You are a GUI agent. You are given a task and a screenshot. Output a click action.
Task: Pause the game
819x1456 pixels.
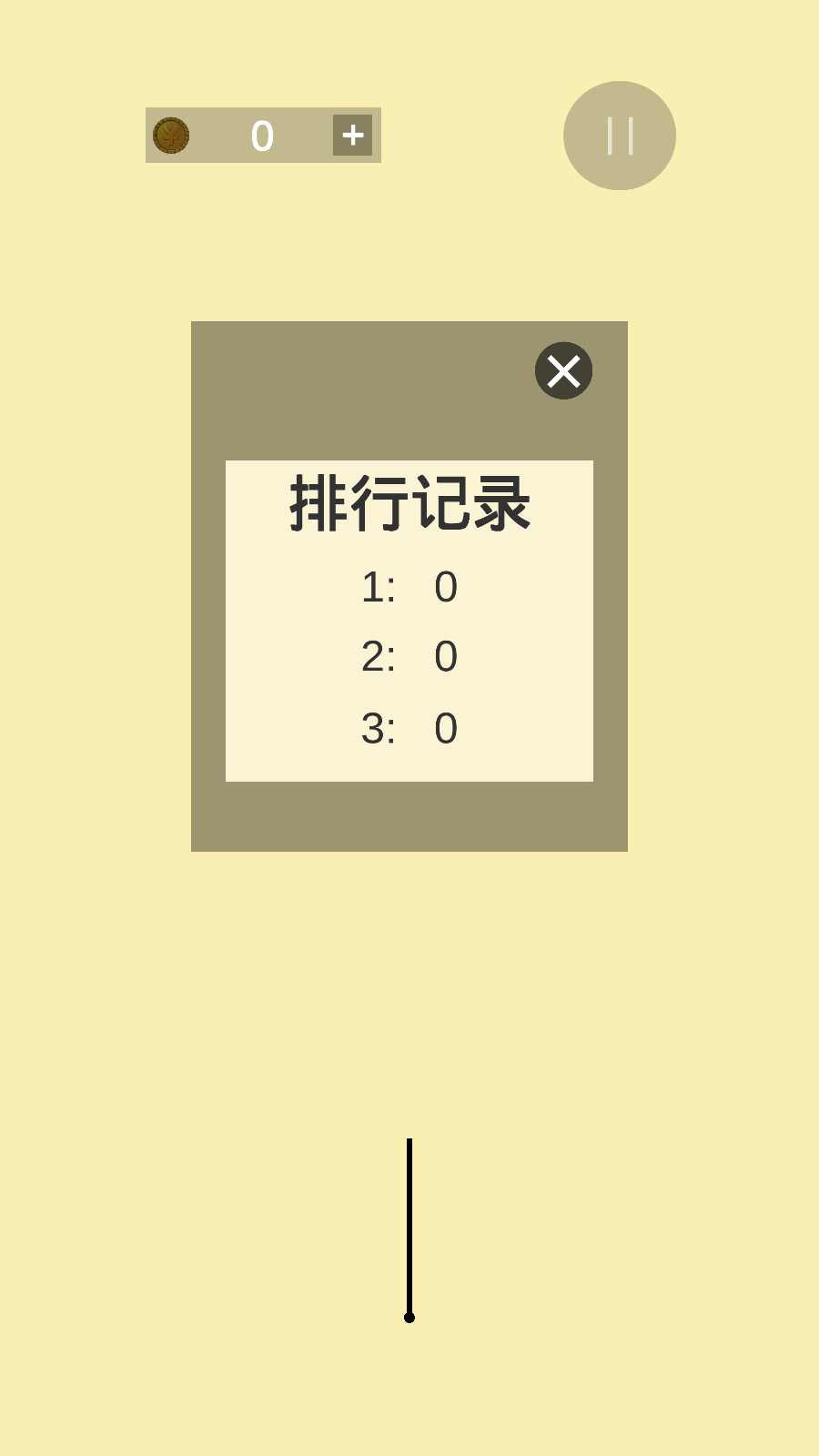620,136
